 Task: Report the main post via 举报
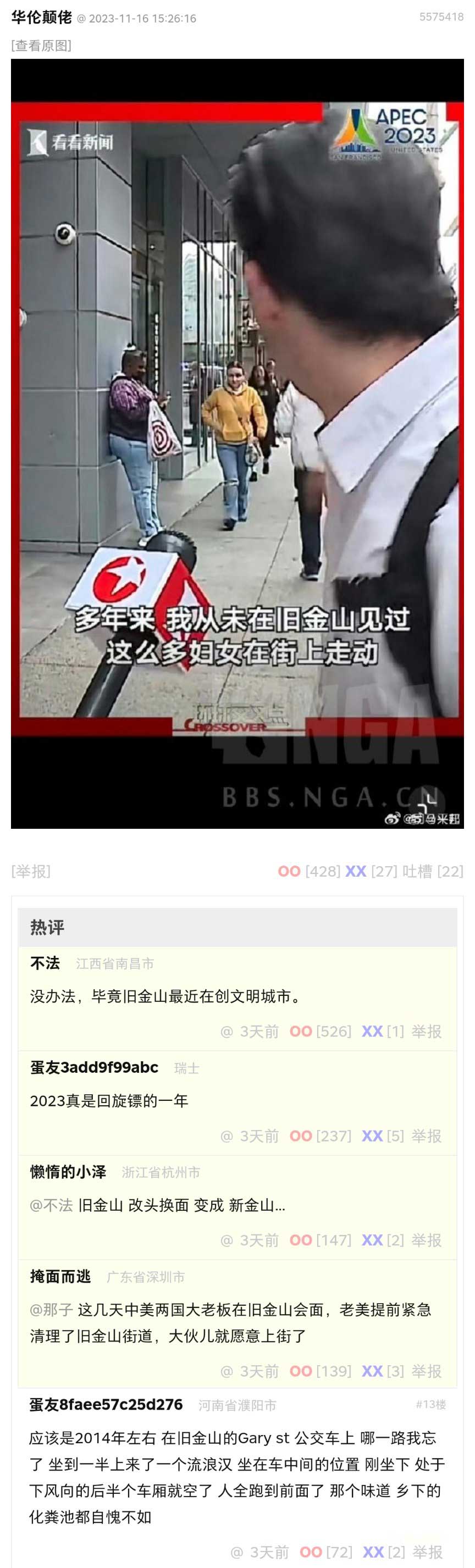coord(30,871)
